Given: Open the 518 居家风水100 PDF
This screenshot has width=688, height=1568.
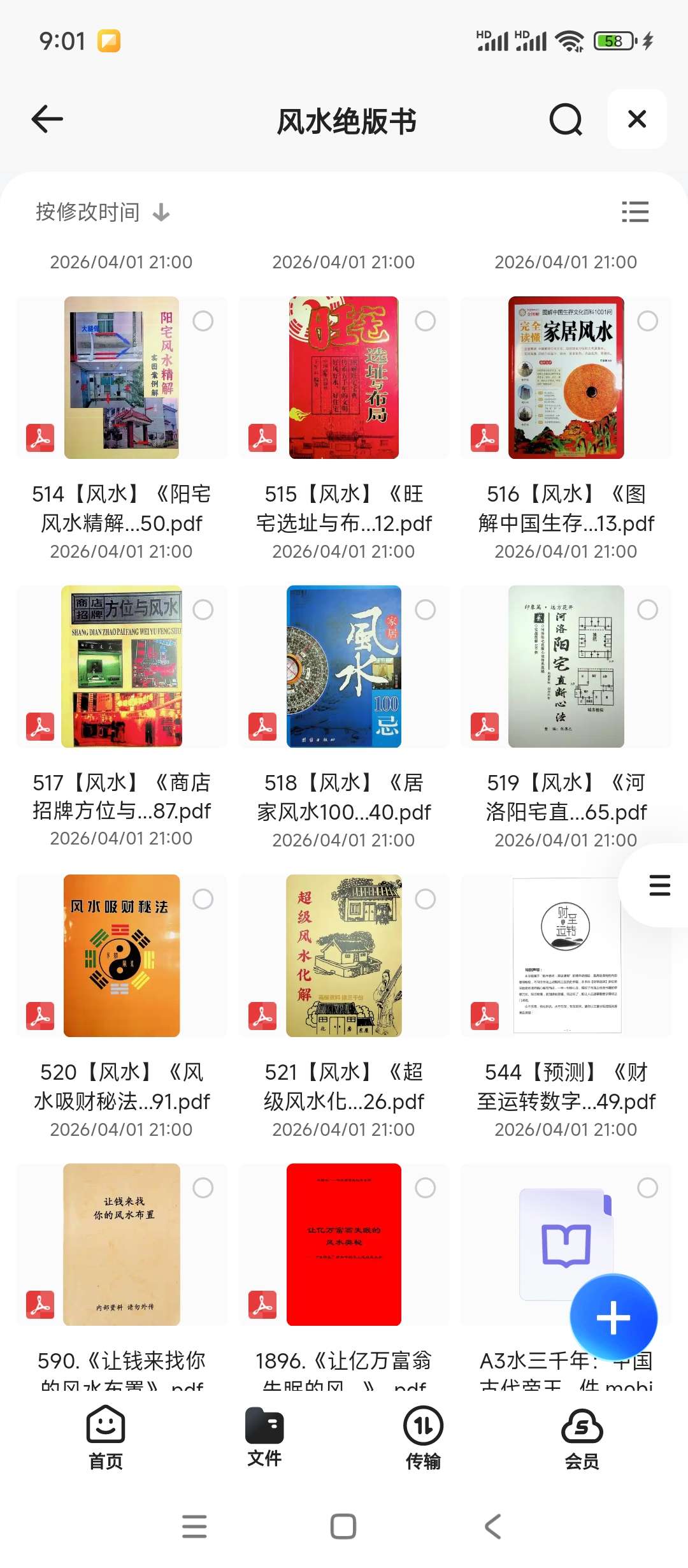Looking at the screenshot, I should click(x=343, y=666).
